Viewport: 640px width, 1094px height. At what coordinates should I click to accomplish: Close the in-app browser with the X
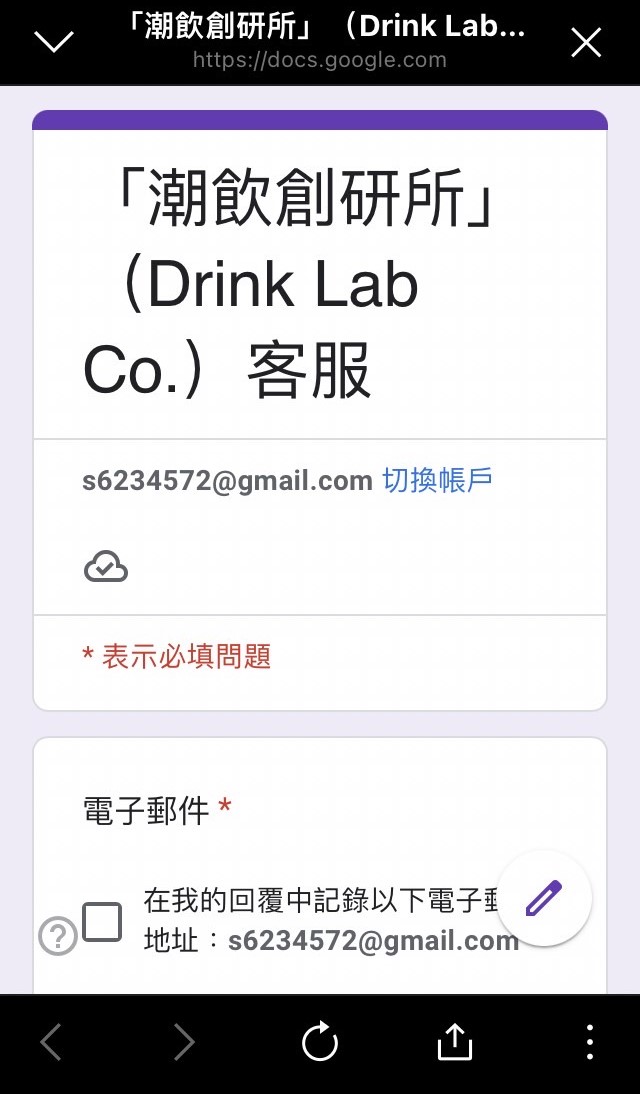tap(586, 43)
